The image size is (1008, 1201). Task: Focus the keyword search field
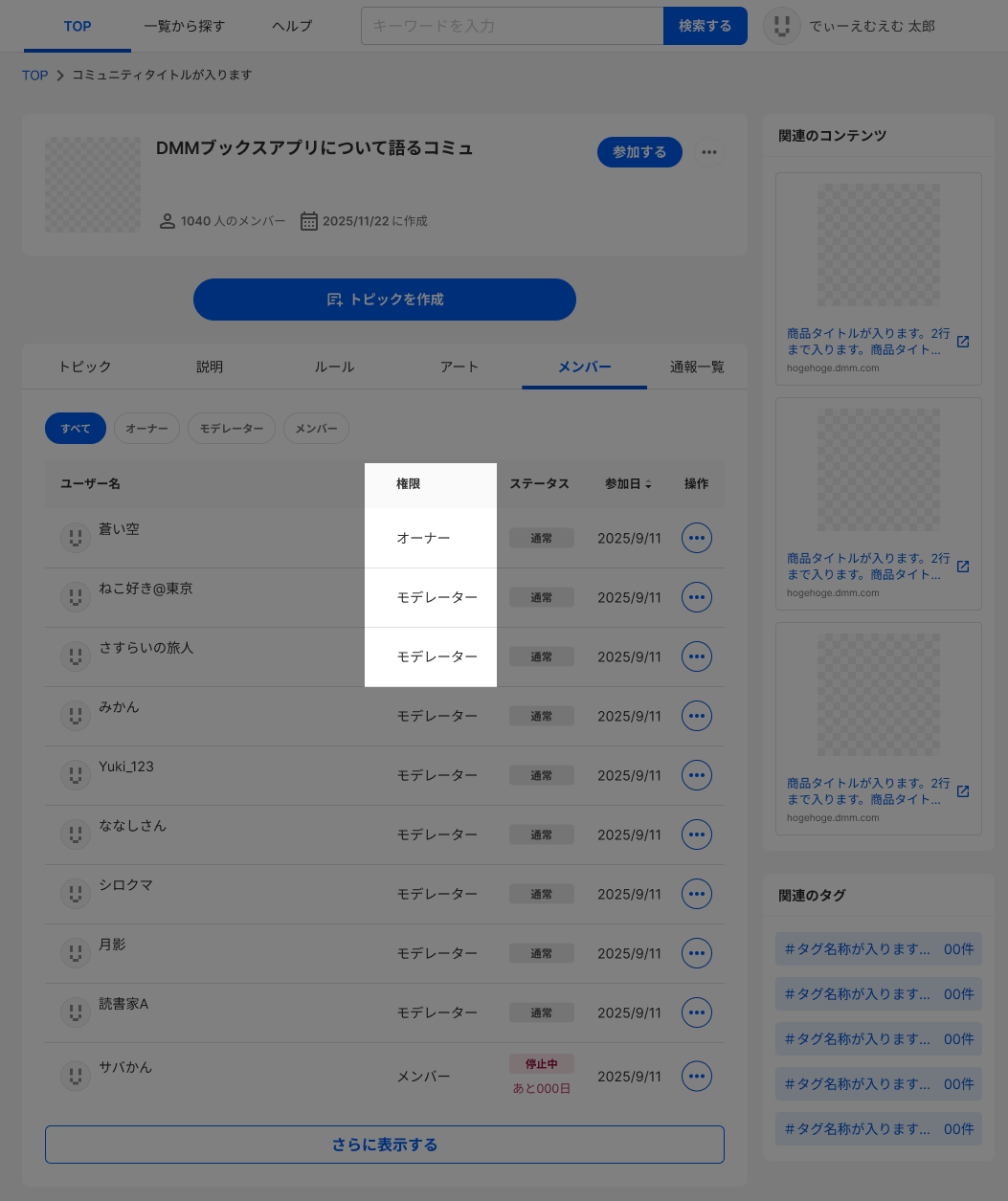[x=511, y=26]
